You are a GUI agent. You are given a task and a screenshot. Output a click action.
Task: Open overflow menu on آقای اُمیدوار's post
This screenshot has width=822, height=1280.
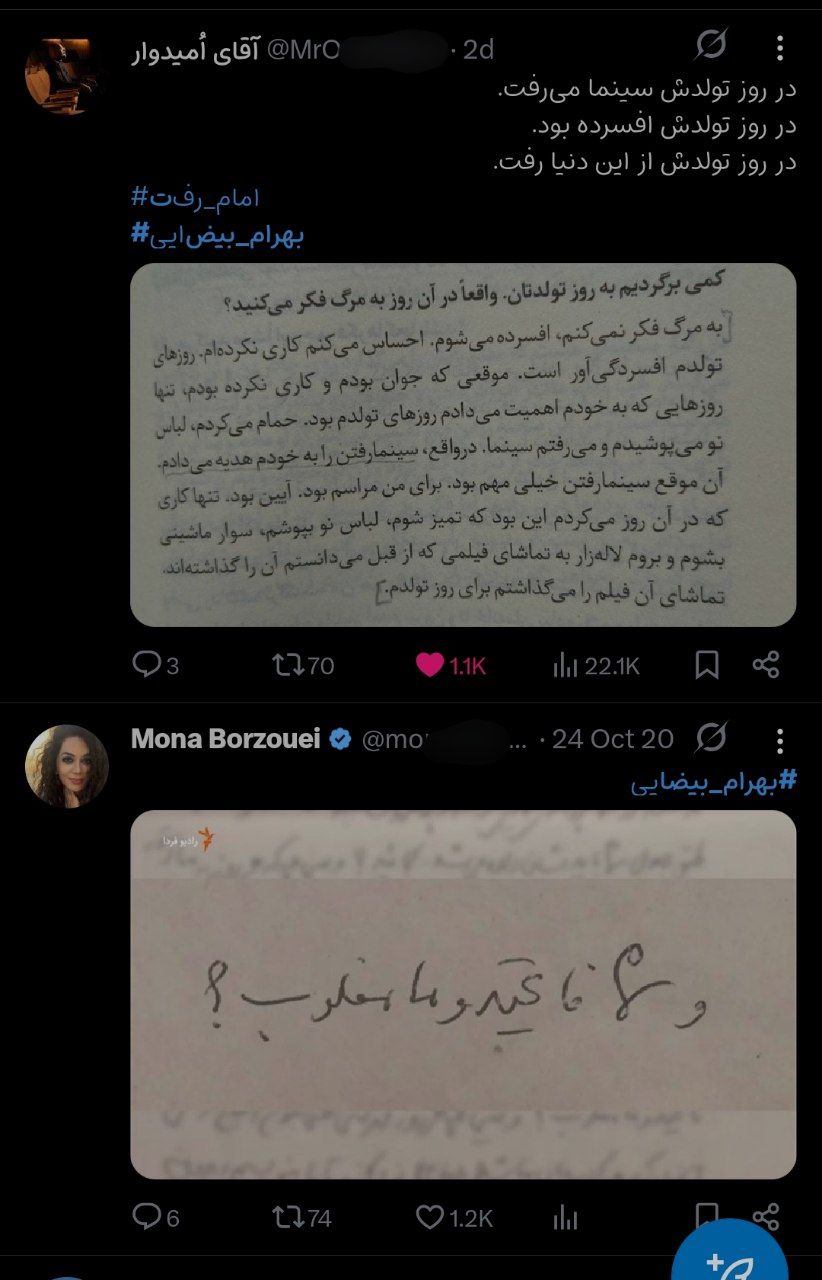click(x=780, y=47)
